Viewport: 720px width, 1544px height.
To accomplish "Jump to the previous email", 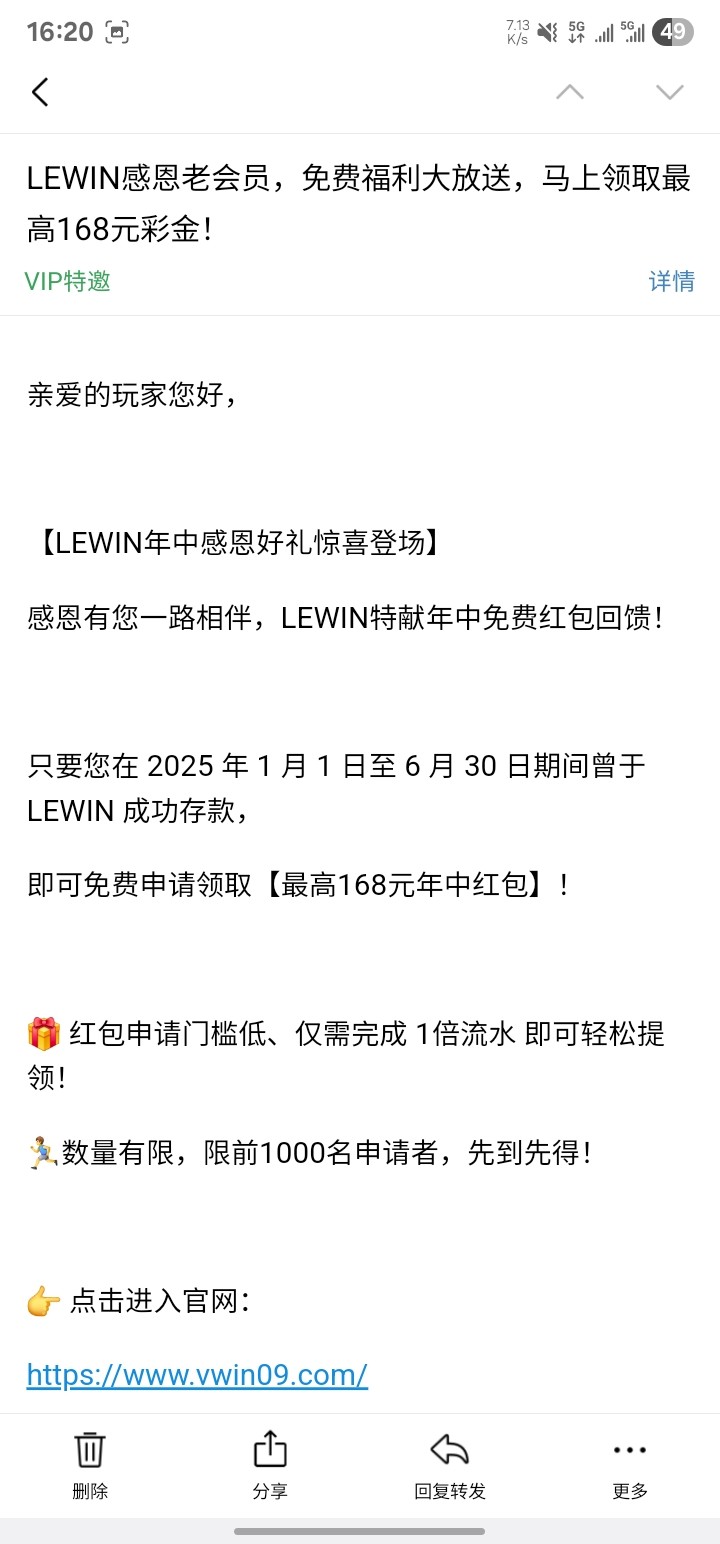I will [x=569, y=92].
